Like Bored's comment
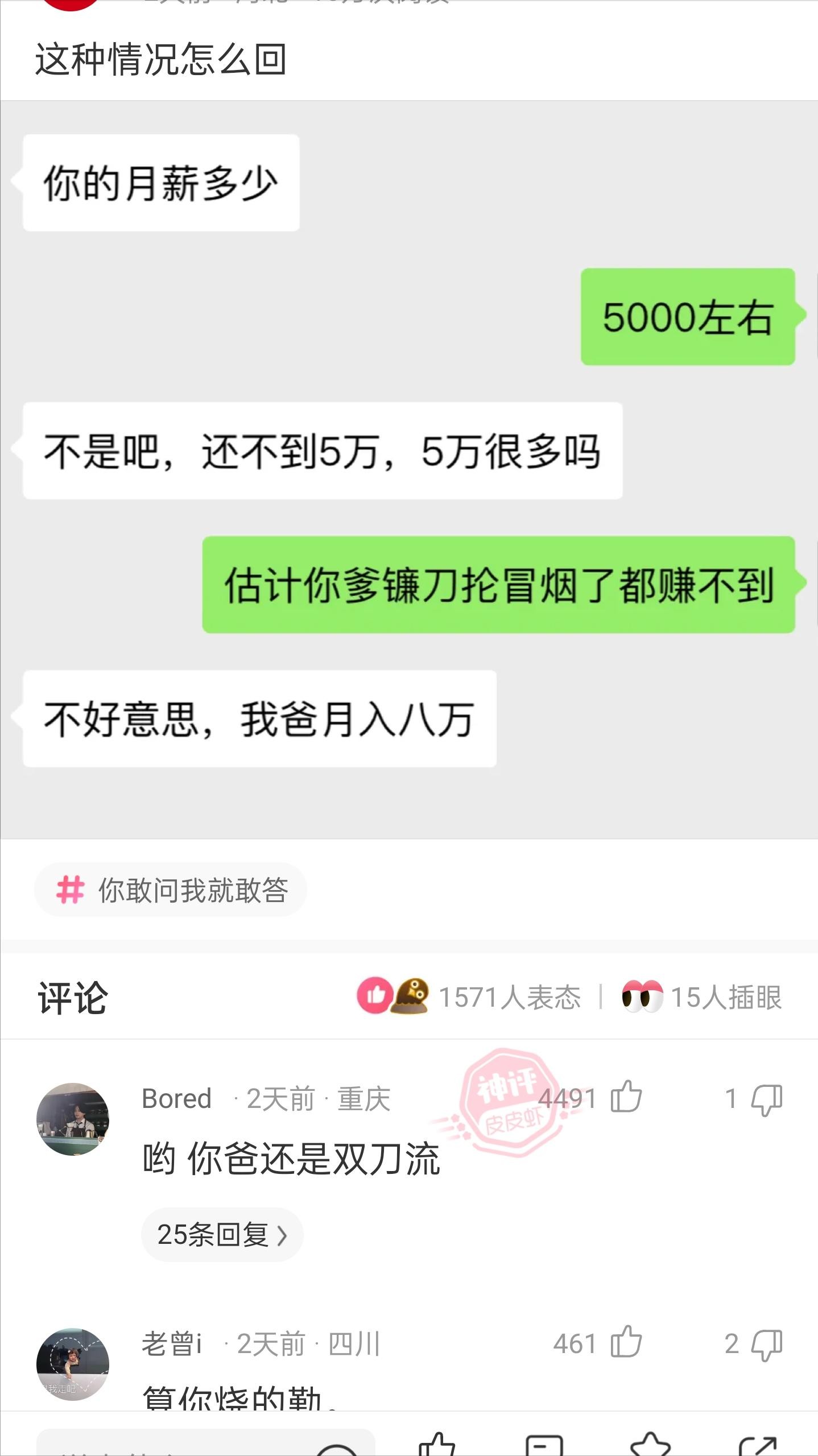 pos(626,1098)
